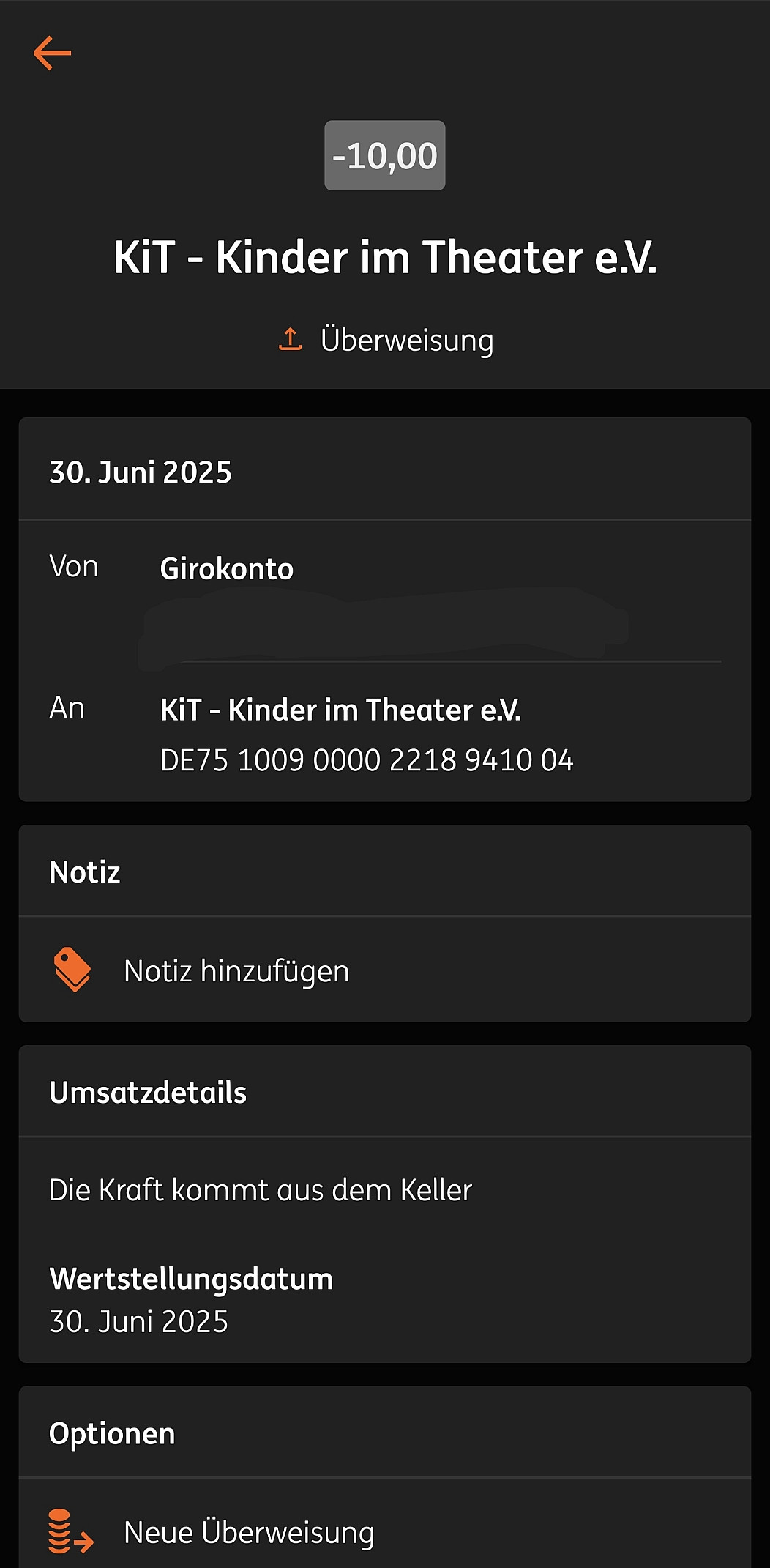Add a note via Notiz hinzufügen

[x=236, y=971]
